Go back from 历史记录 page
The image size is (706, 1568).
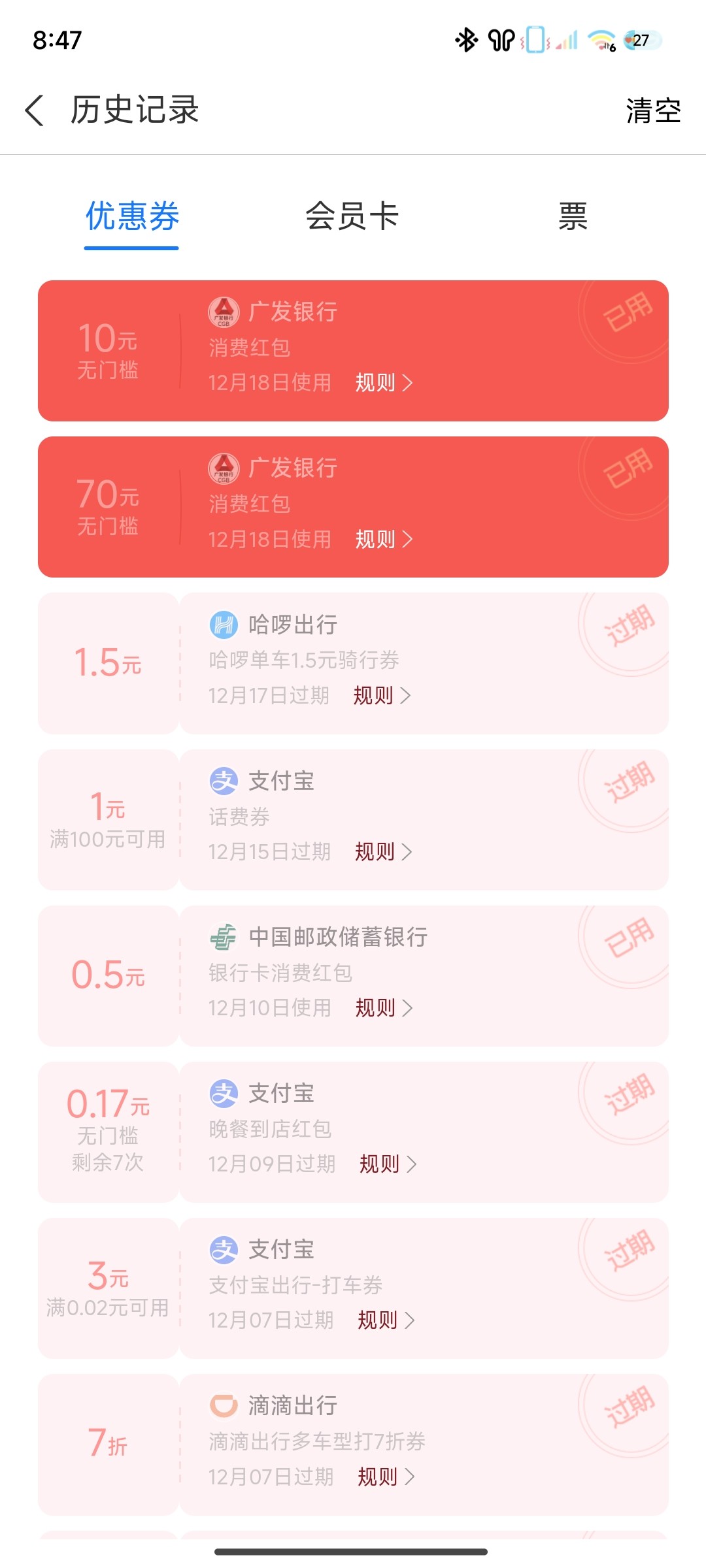[x=35, y=110]
